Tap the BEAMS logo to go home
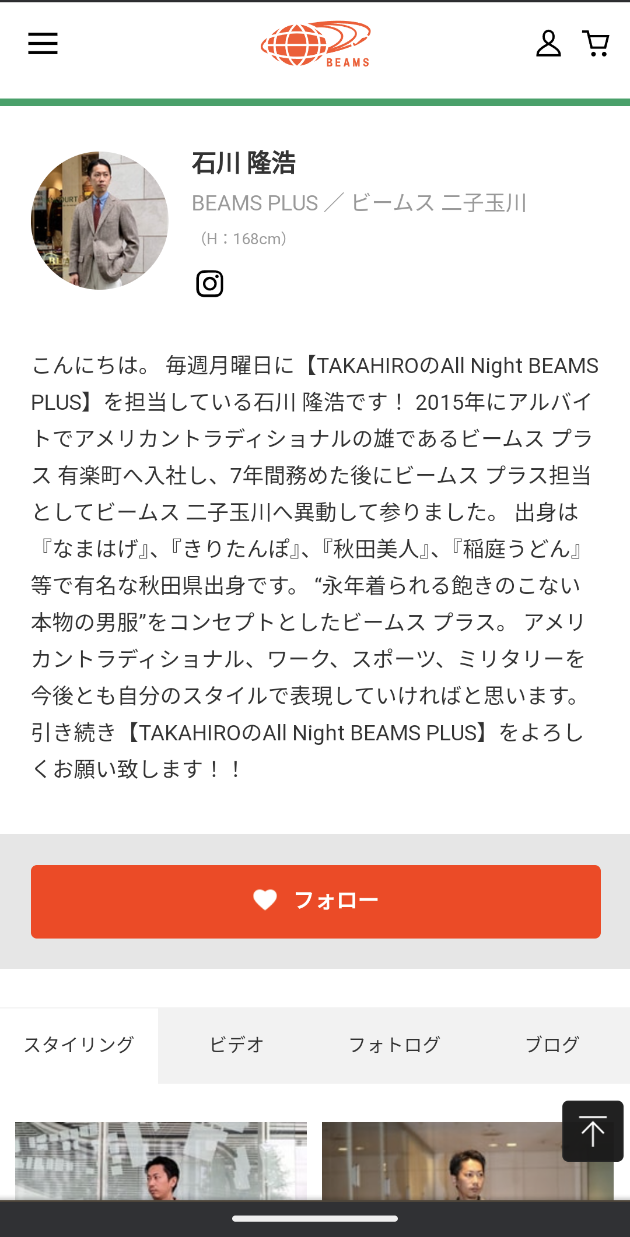 pyautogui.click(x=316, y=45)
